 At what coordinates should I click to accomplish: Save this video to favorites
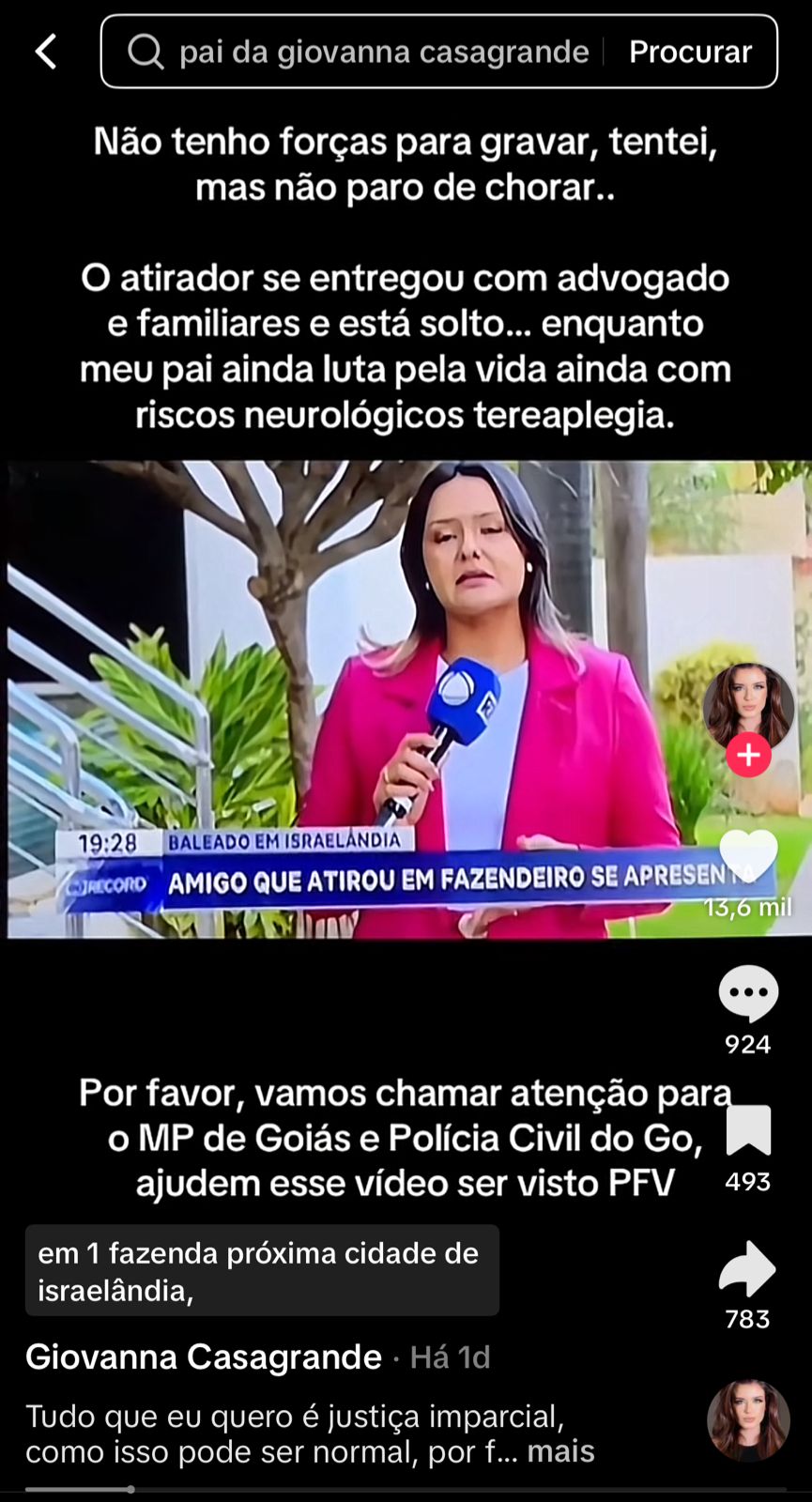coord(748,1130)
